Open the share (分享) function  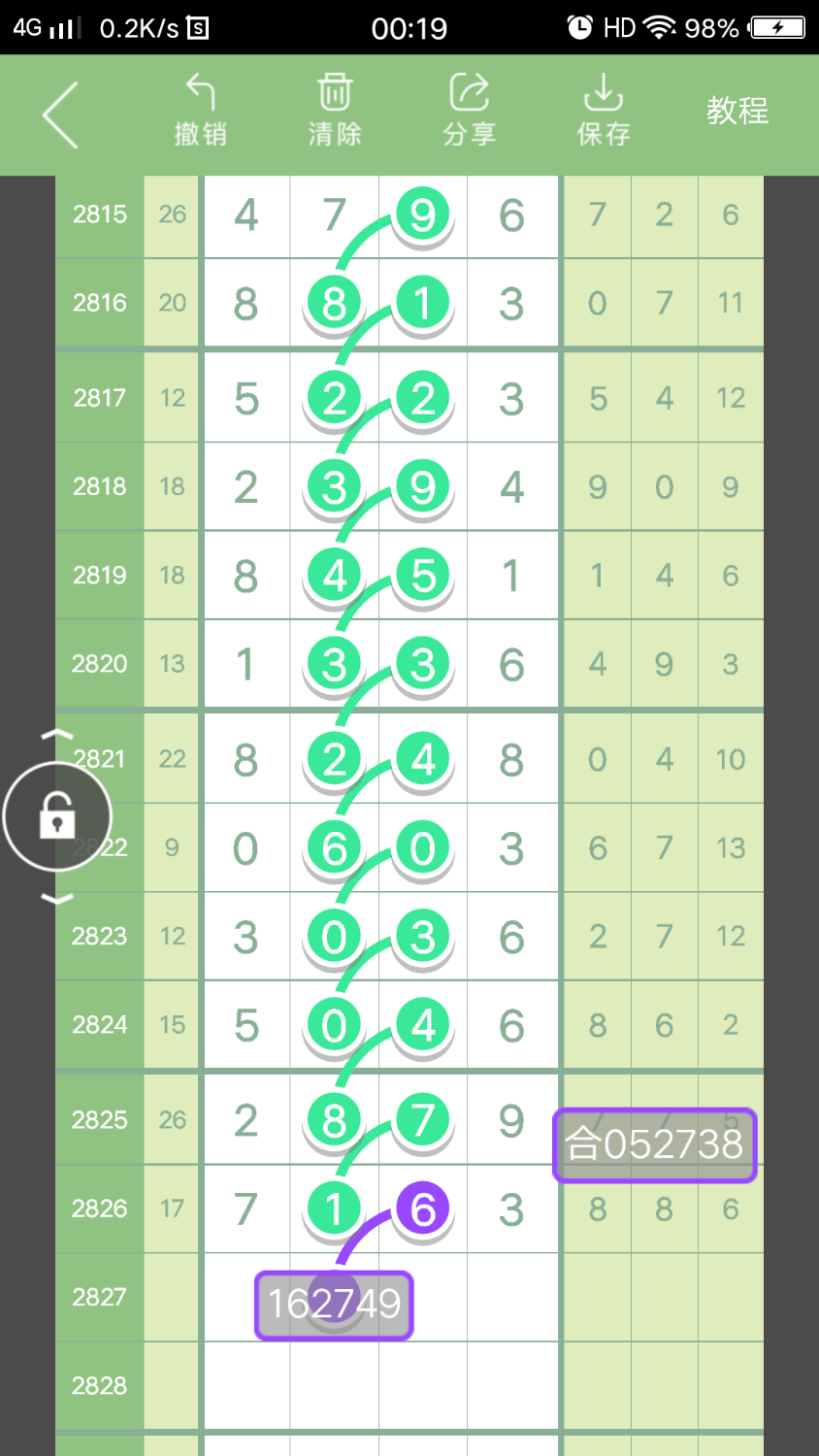tap(468, 109)
